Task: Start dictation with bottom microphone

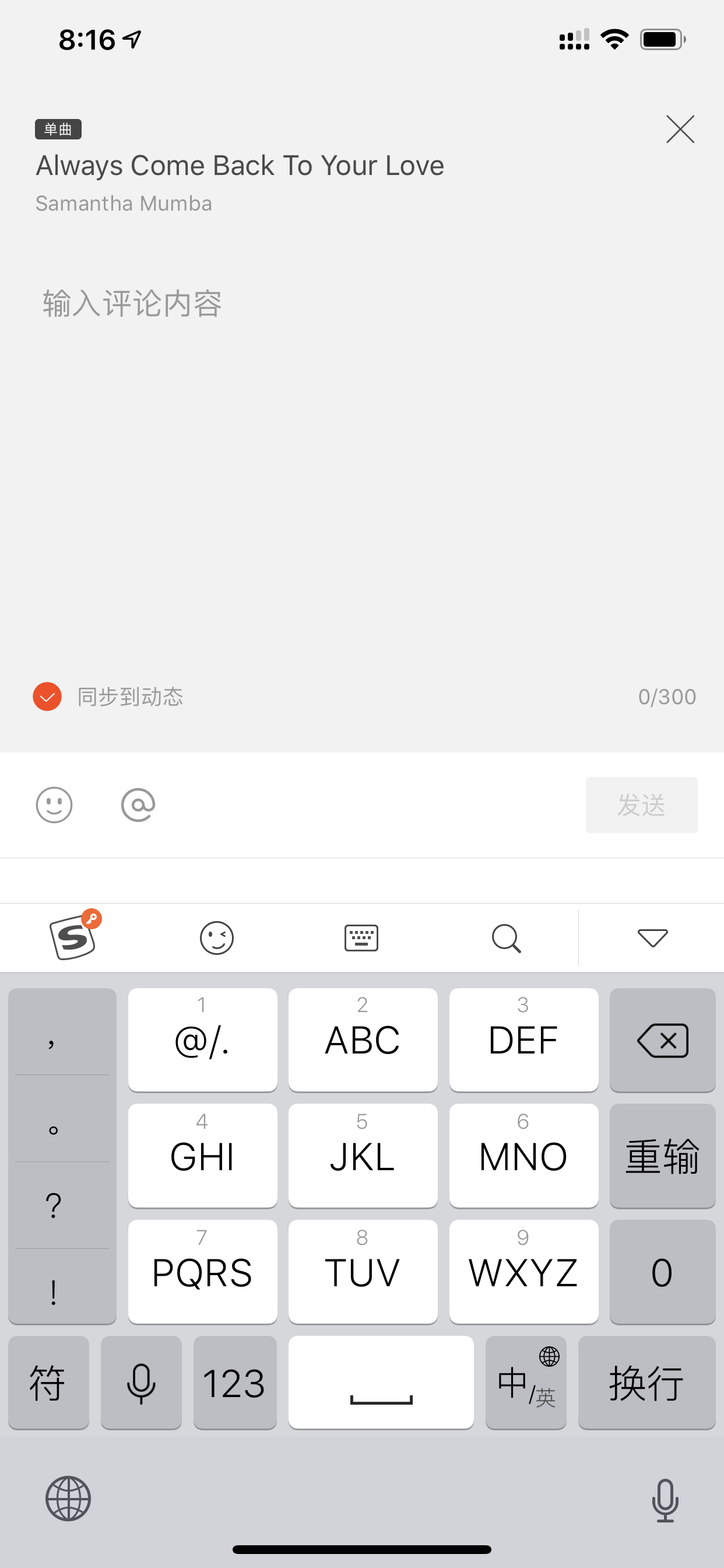Action: (x=665, y=1500)
